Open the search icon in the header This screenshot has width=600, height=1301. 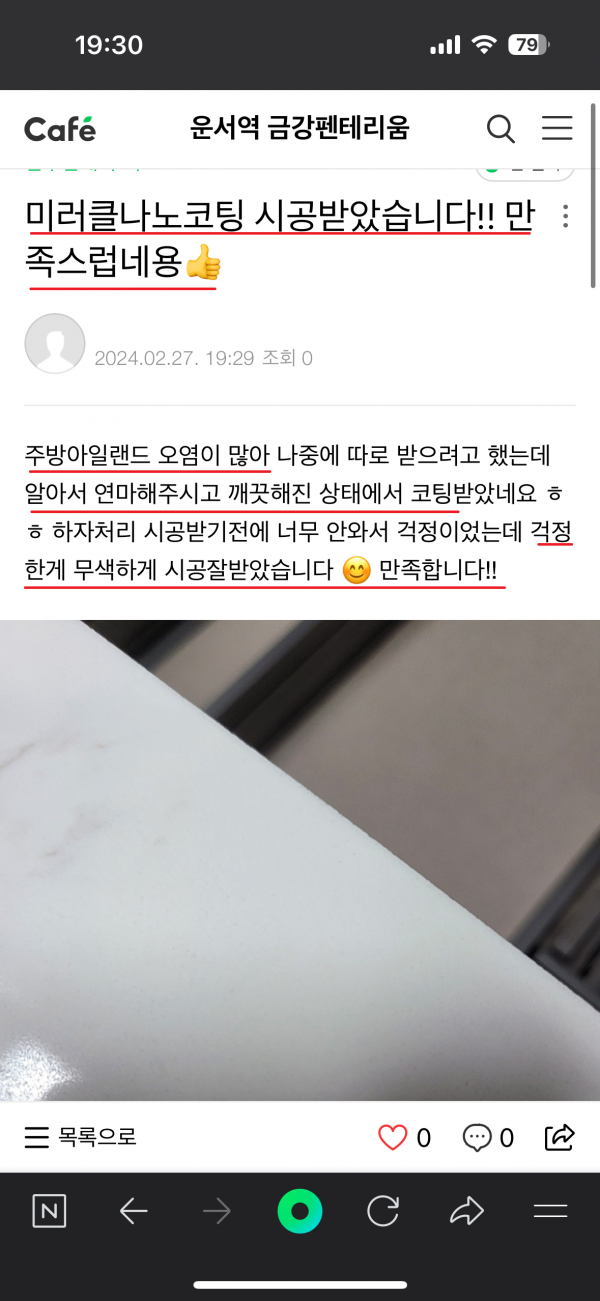click(501, 129)
